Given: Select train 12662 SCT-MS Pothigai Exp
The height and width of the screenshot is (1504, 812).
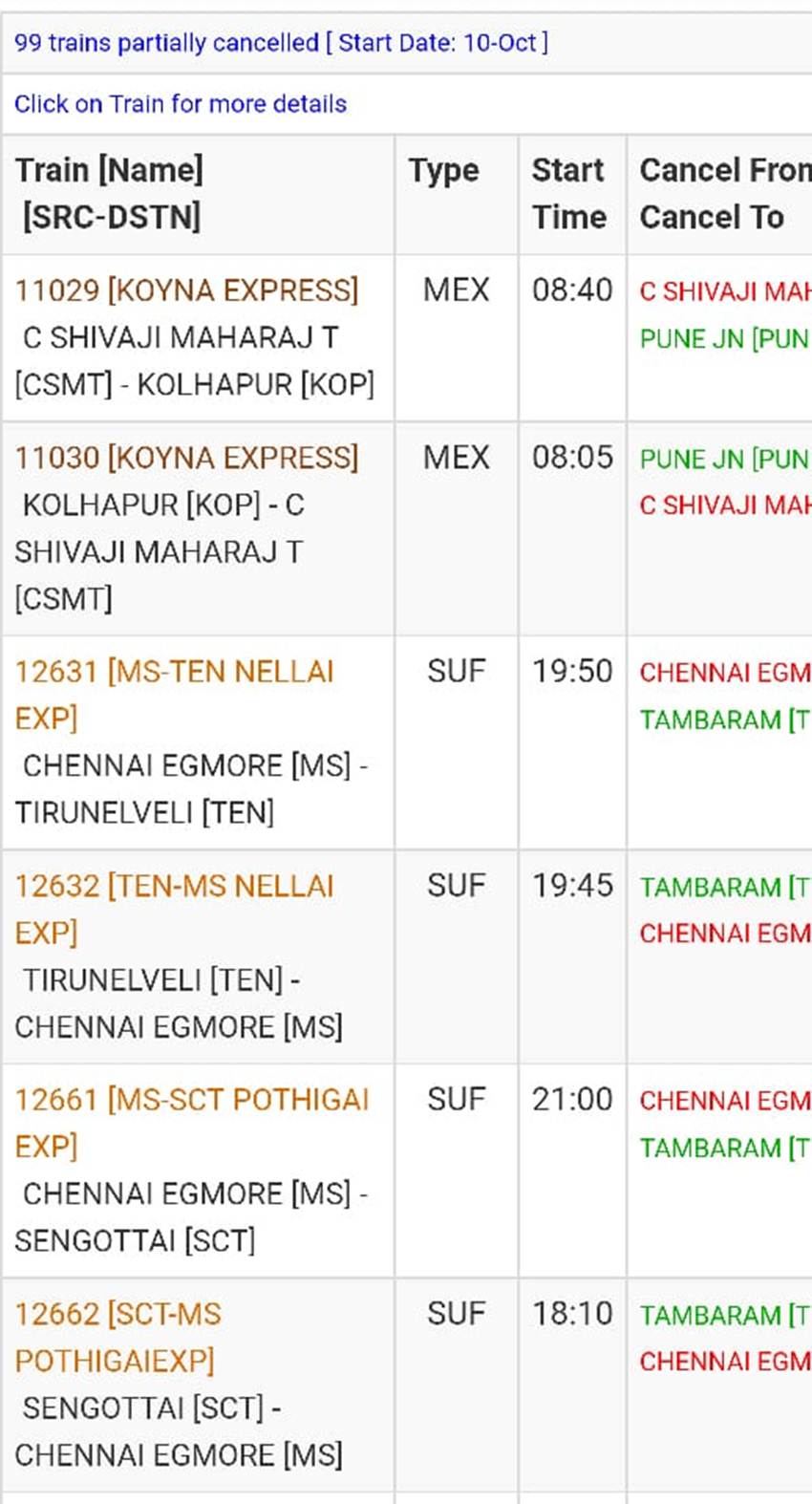Looking at the screenshot, I should (118, 1315).
